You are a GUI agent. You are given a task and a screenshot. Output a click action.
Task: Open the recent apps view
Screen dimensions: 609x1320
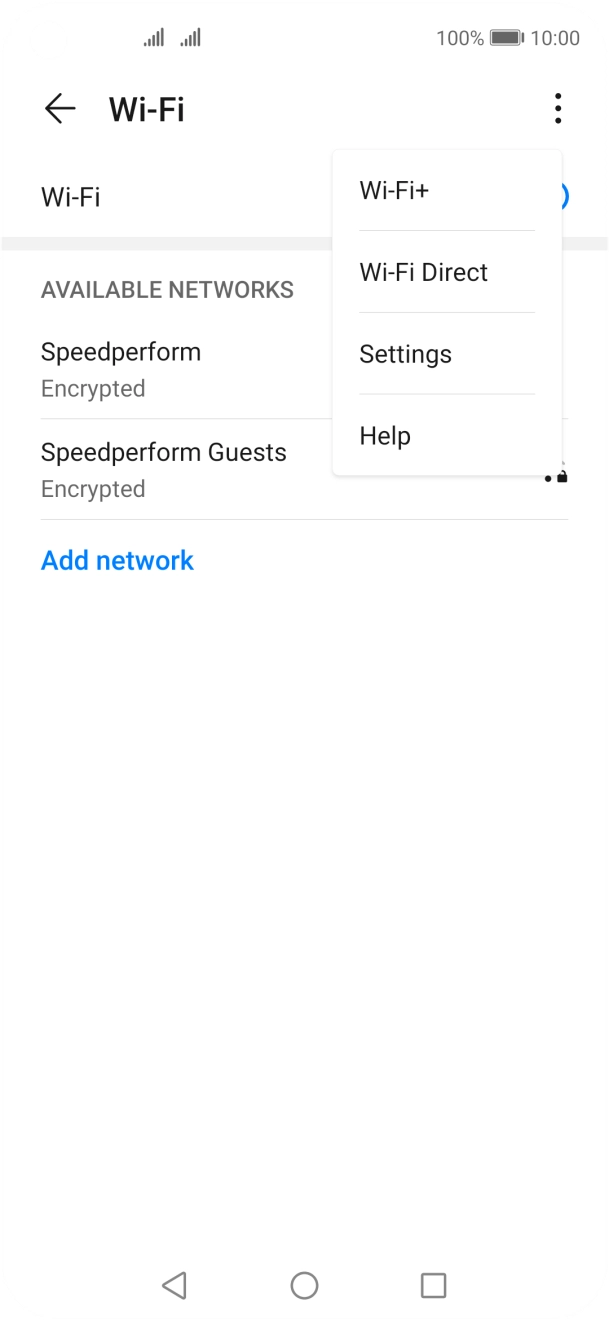pos(433,1285)
